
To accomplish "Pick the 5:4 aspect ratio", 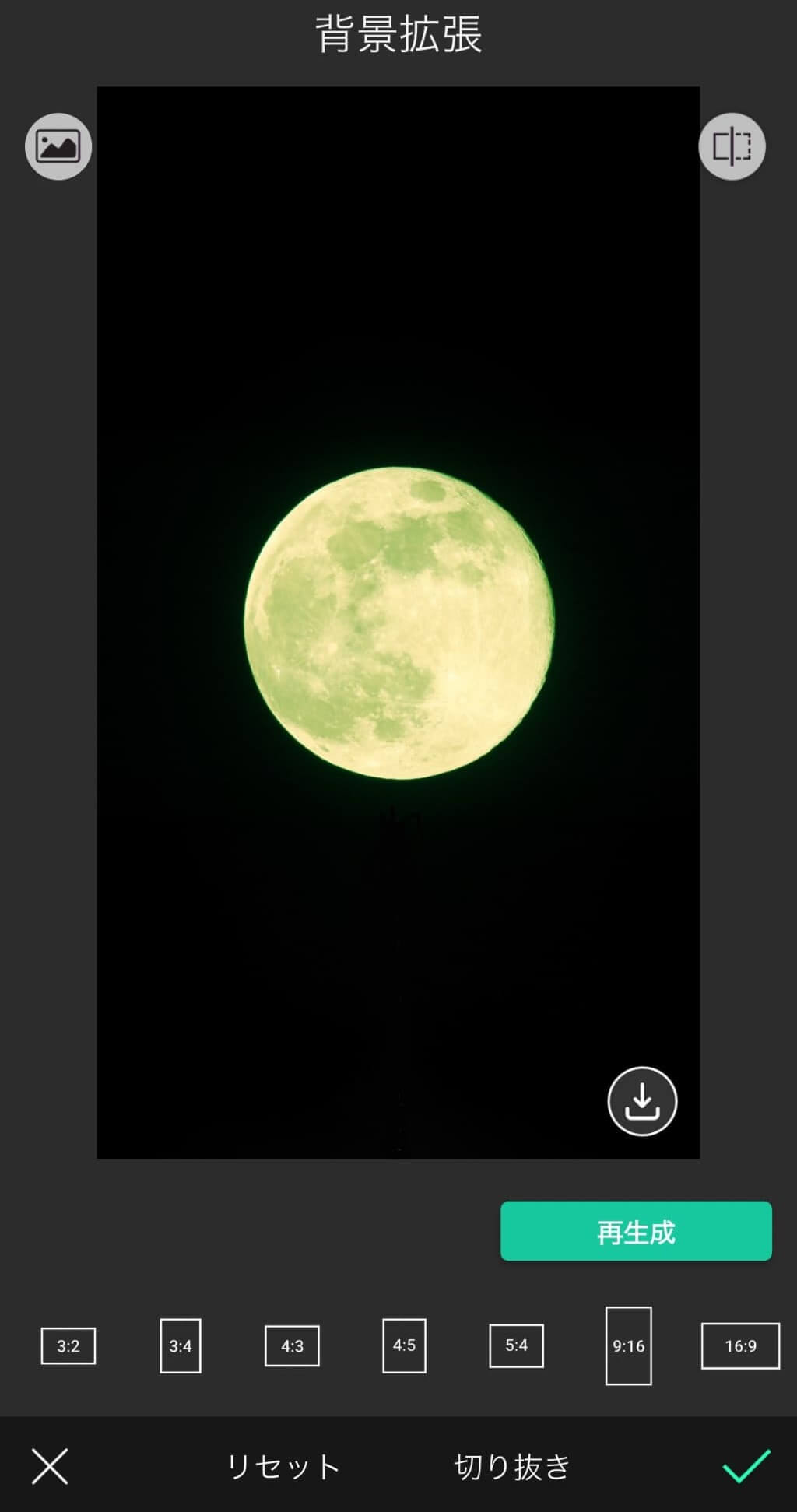I will pos(516,1346).
